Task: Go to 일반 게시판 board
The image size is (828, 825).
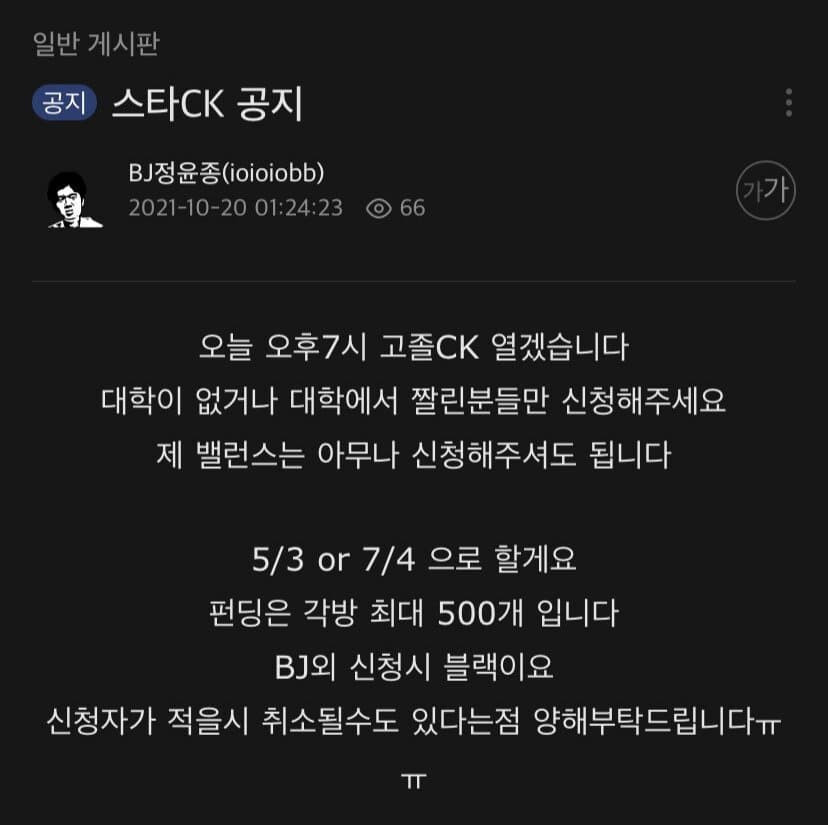Action: point(95,44)
